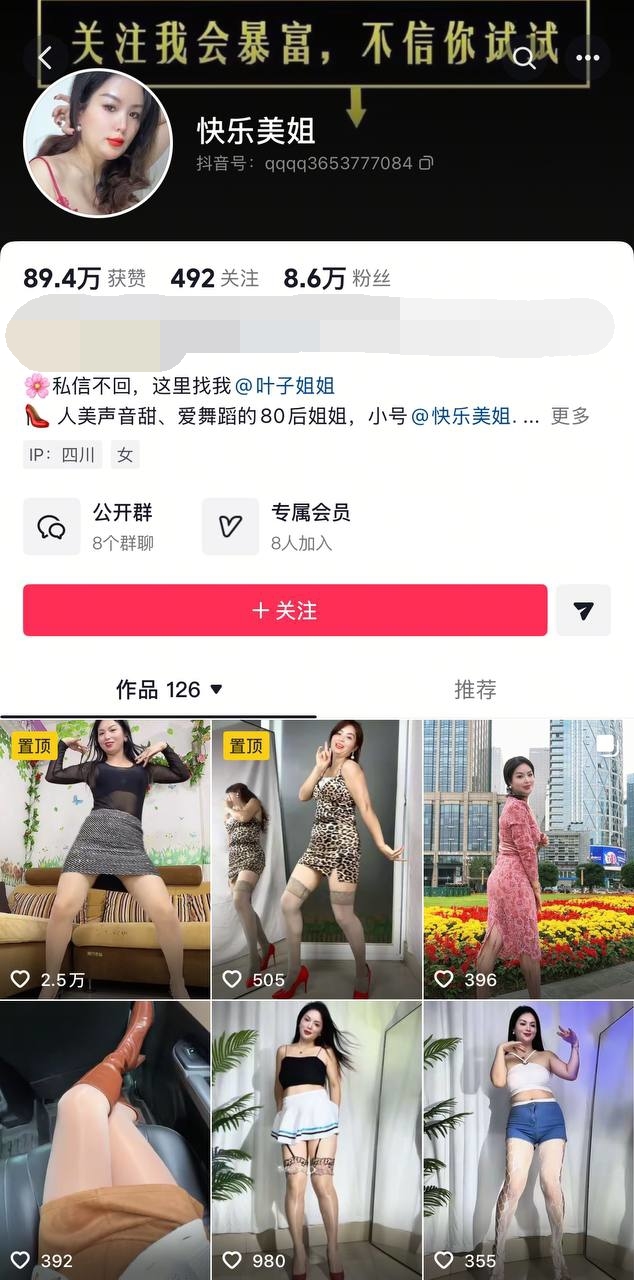Expand the bio with 更多
634x1280 pixels.
coord(570,416)
